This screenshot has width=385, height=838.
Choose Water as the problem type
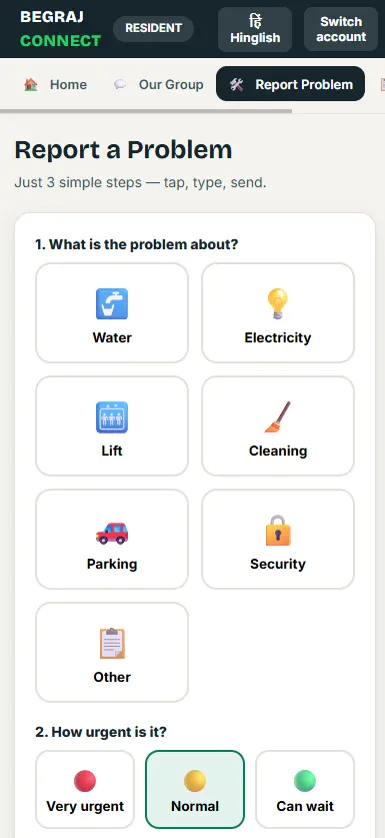pyautogui.click(x=112, y=313)
